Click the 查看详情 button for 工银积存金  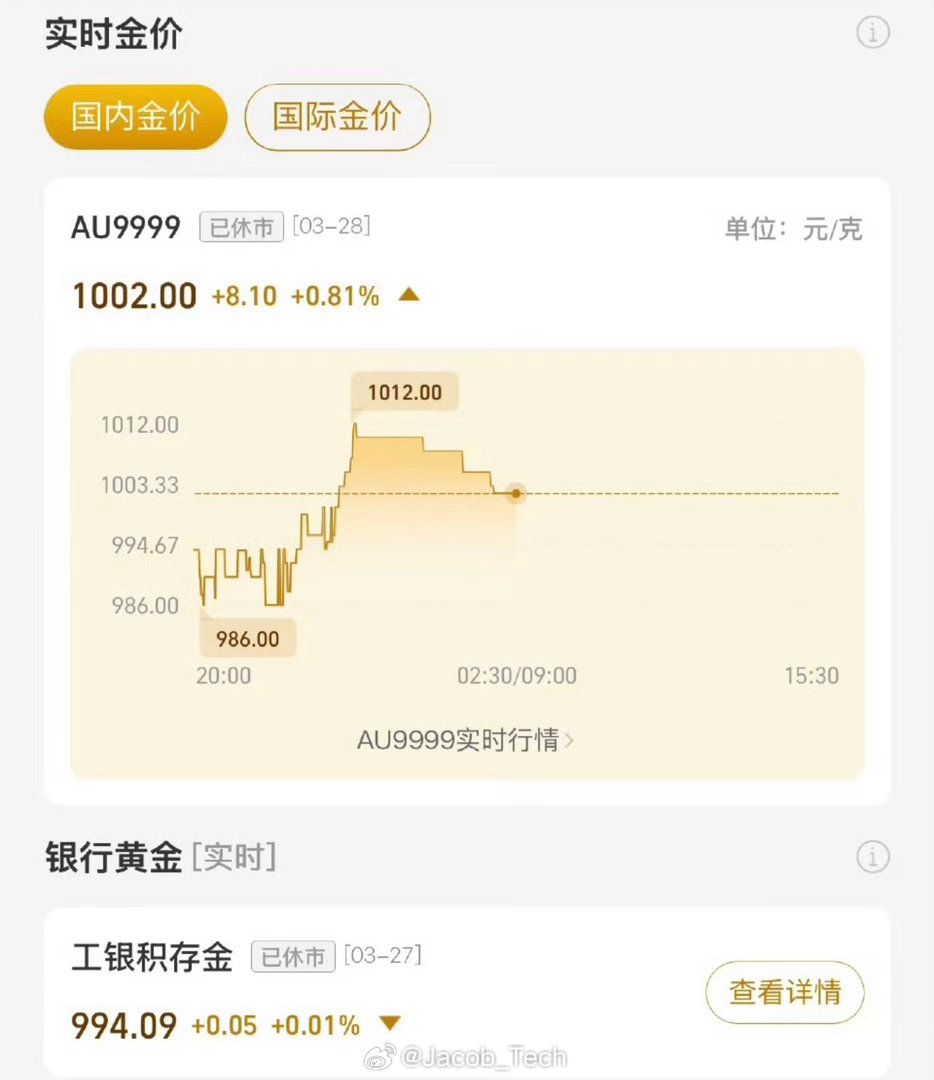coord(784,992)
